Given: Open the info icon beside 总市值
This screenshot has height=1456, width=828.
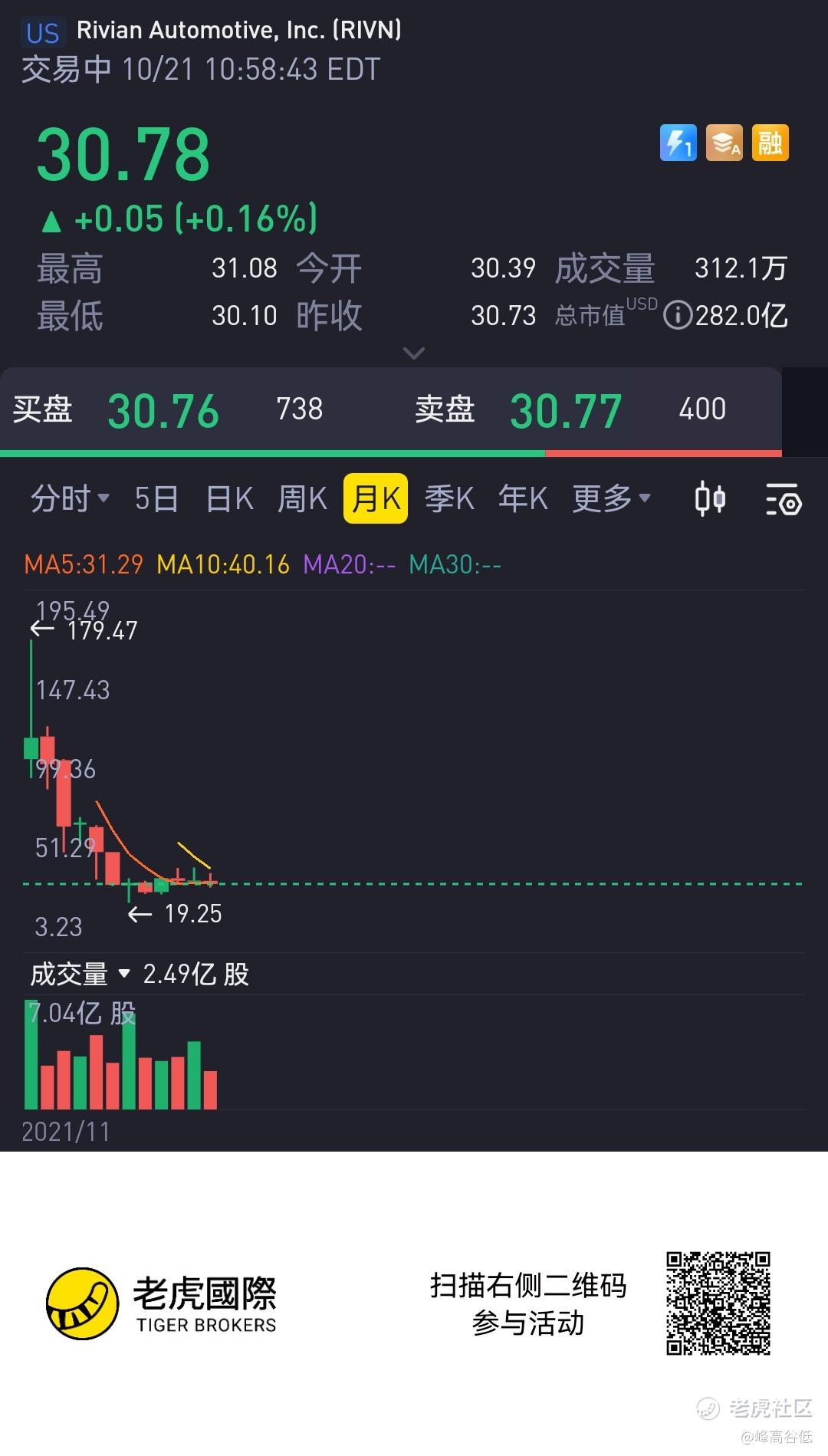Looking at the screenshot, I should pos(678,315).
